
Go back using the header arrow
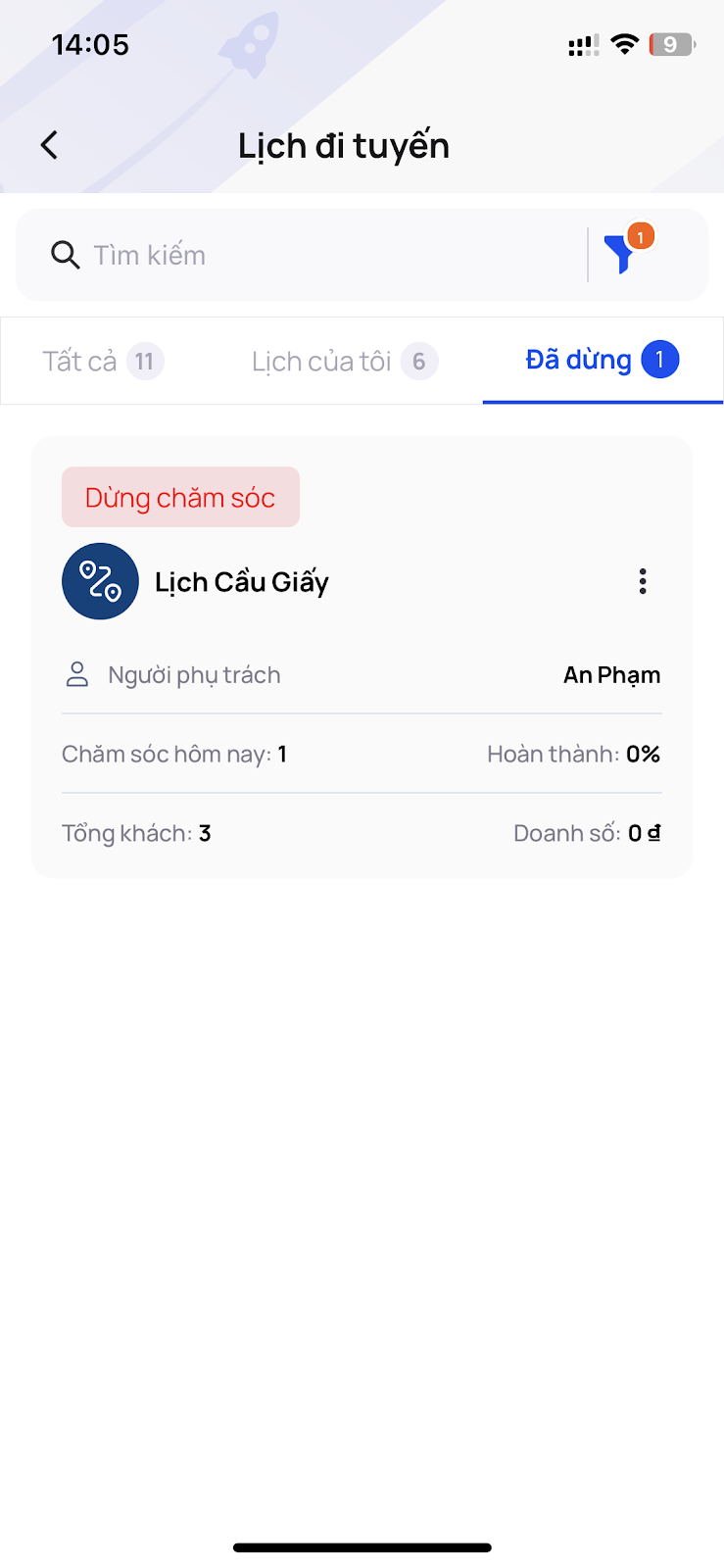pos(49,145)
